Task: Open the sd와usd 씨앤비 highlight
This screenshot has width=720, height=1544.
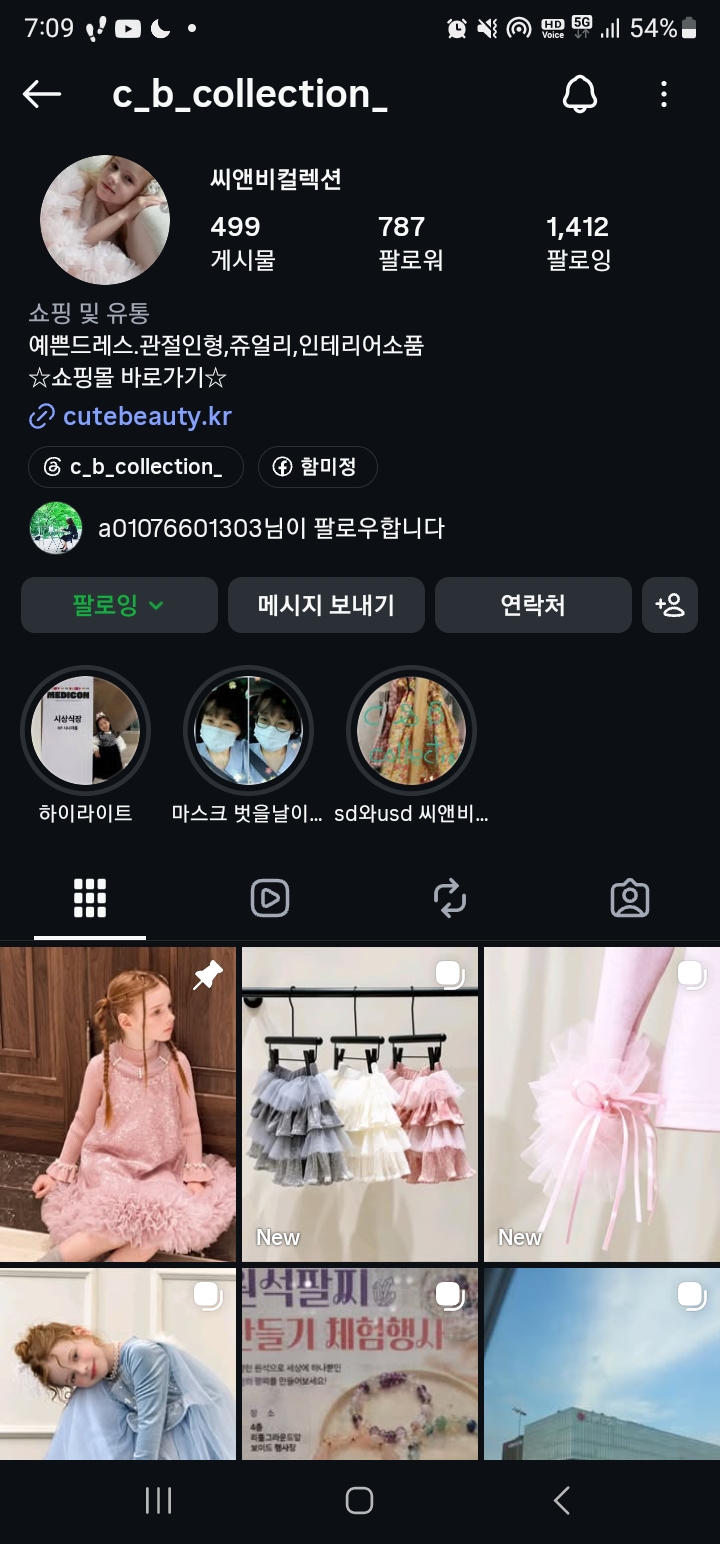Action: (411, 731)
